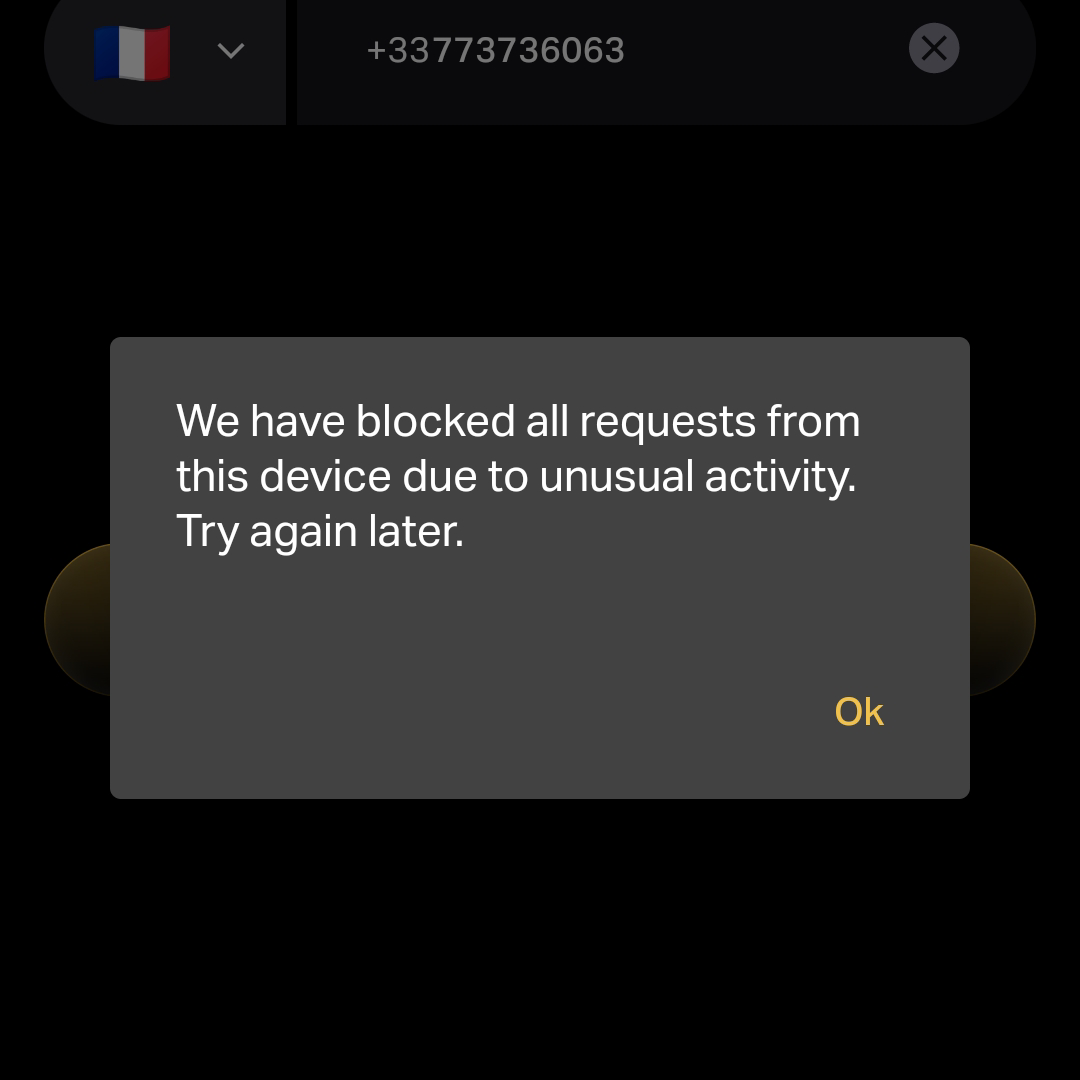Clear the entered phone number
Viewport: 1080px width, 1080px height.
point(934,49)
